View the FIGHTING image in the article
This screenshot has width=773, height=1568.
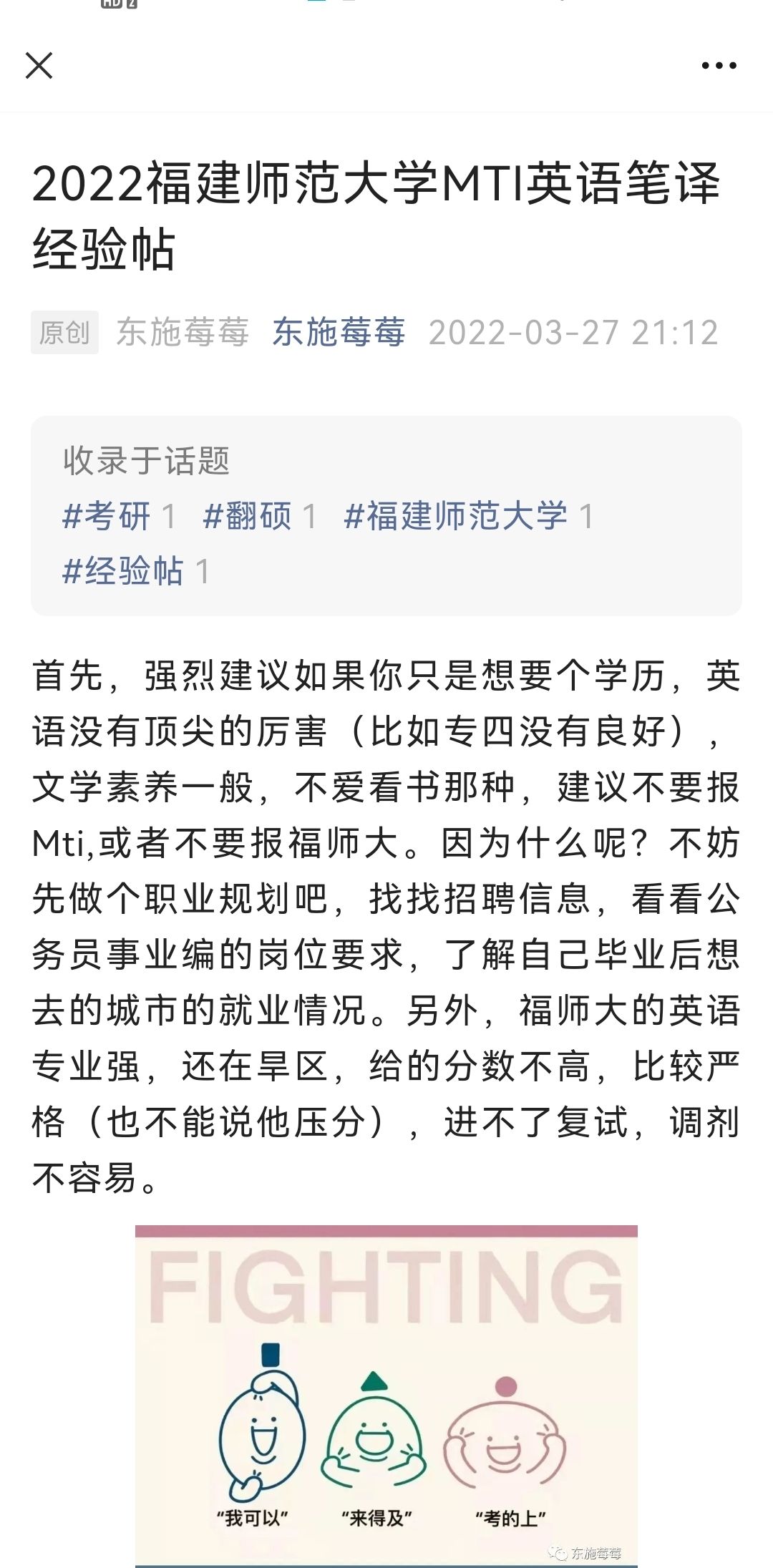pos(386,1394)
